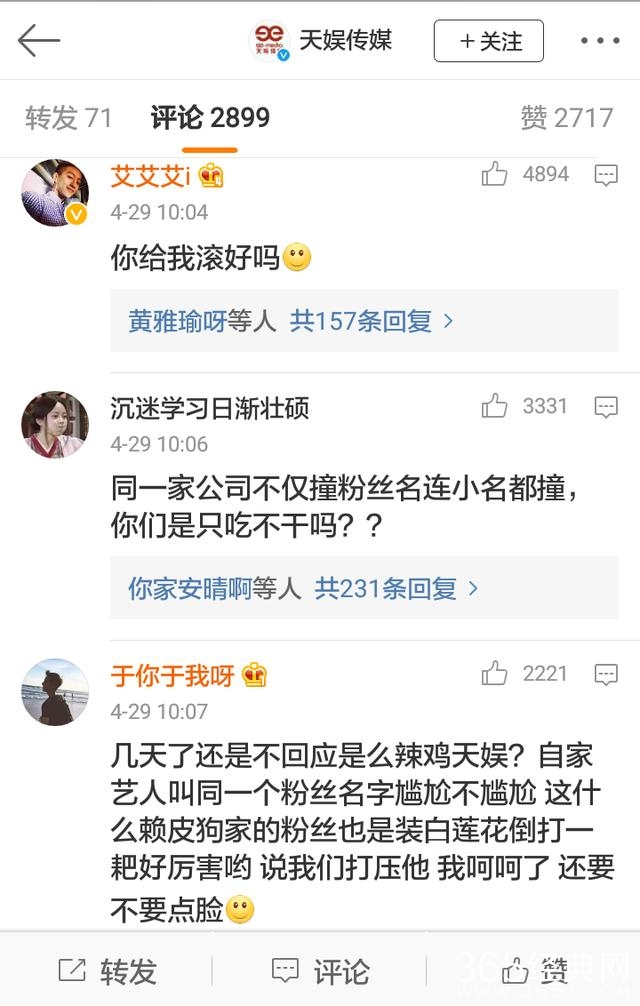Switch to the 转发 71 tab

tap(68, 118)
